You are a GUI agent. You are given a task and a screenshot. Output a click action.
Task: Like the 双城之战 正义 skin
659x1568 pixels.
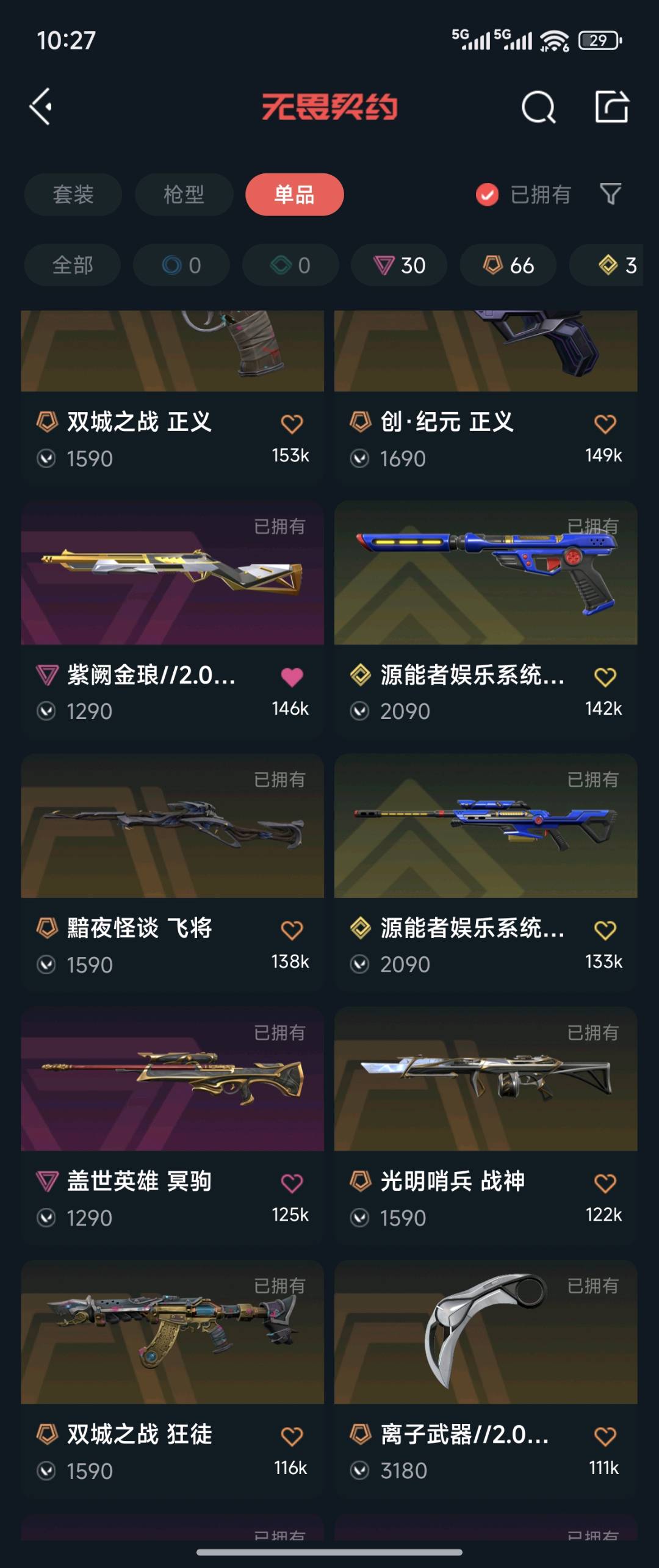tap(292, 424)
